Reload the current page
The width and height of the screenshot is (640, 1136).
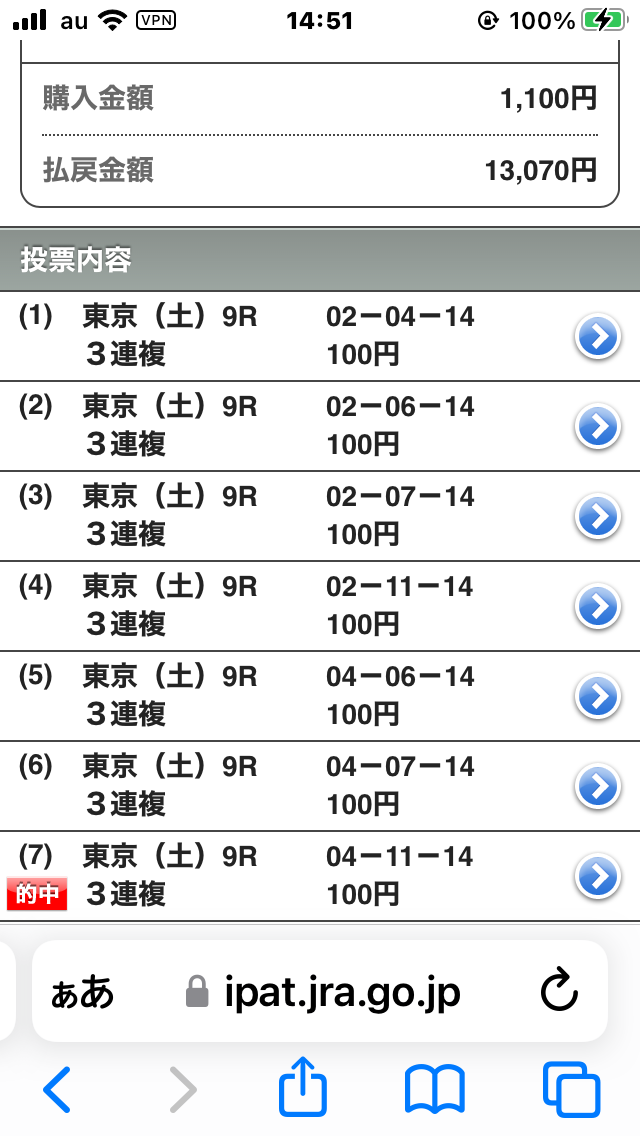559,992
